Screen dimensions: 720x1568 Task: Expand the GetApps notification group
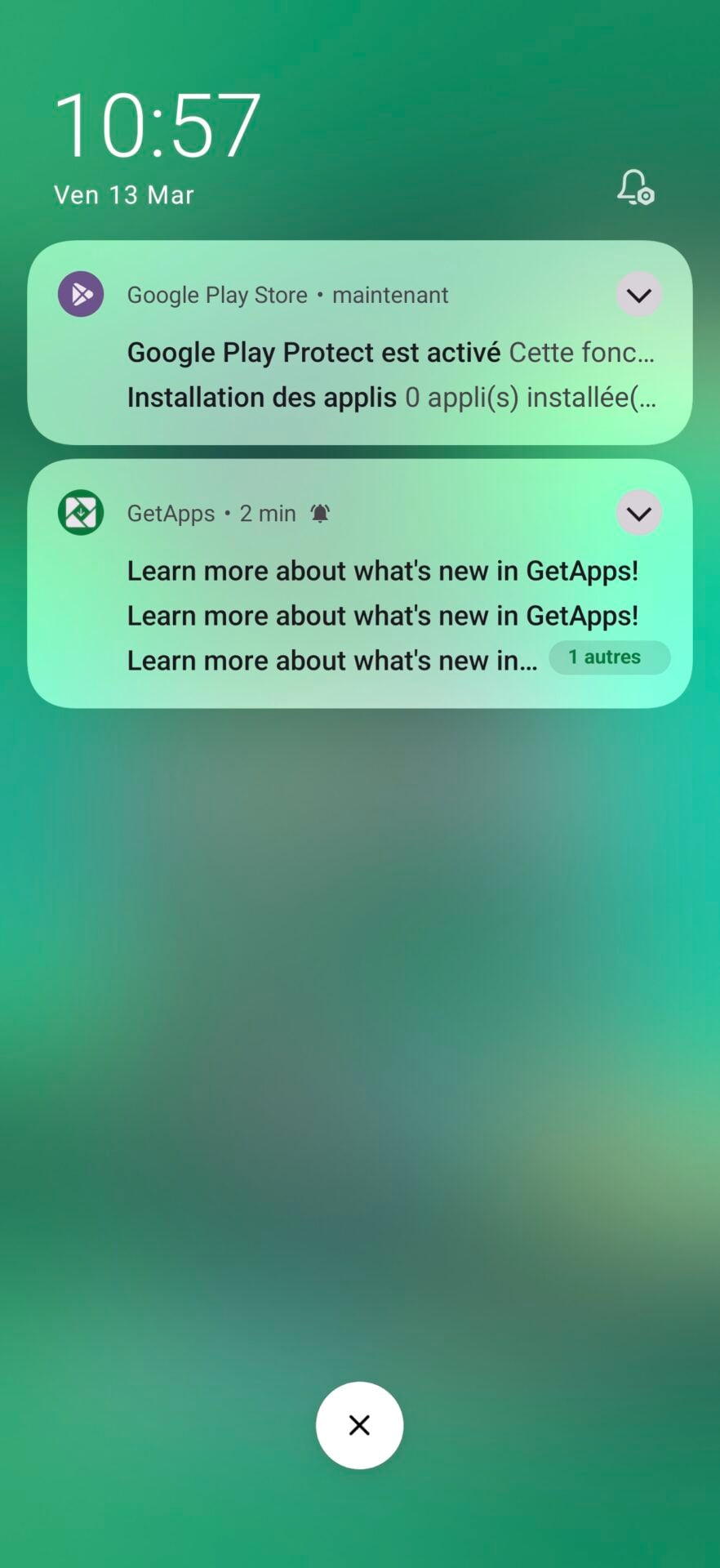[x=638, y=514]
